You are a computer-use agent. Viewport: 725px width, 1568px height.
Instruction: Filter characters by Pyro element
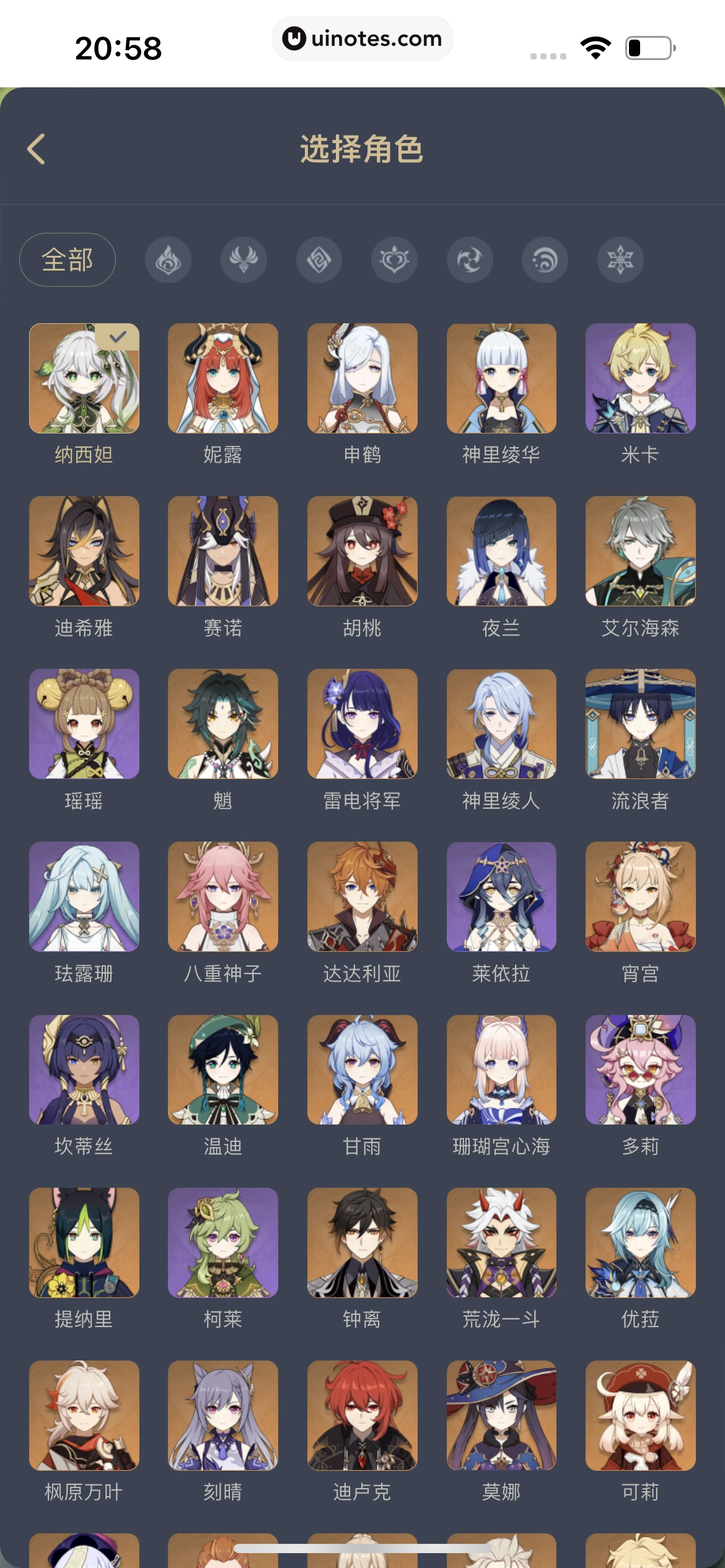click(x=168, y=259)
